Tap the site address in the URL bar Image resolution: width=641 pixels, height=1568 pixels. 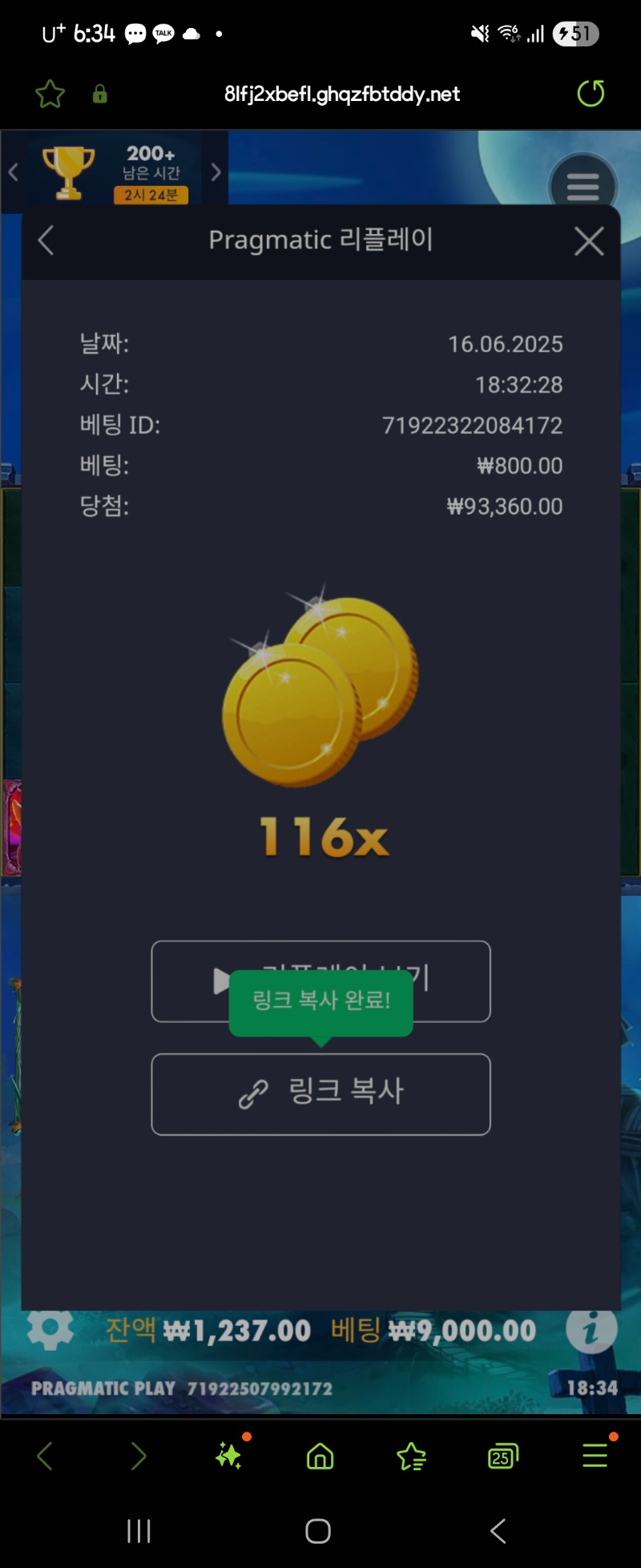click(342, 94)
